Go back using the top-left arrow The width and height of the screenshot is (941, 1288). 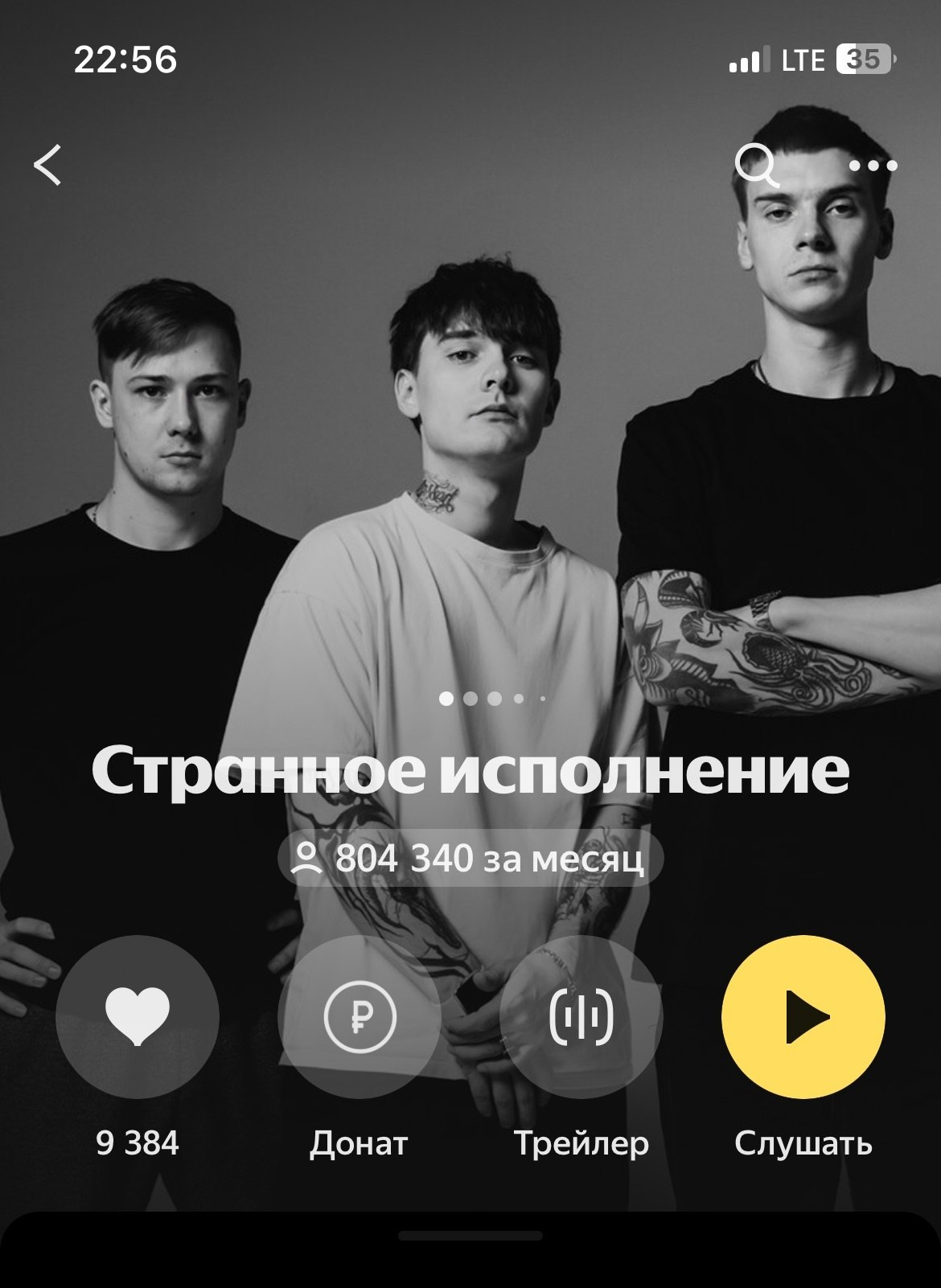point(48,165)
